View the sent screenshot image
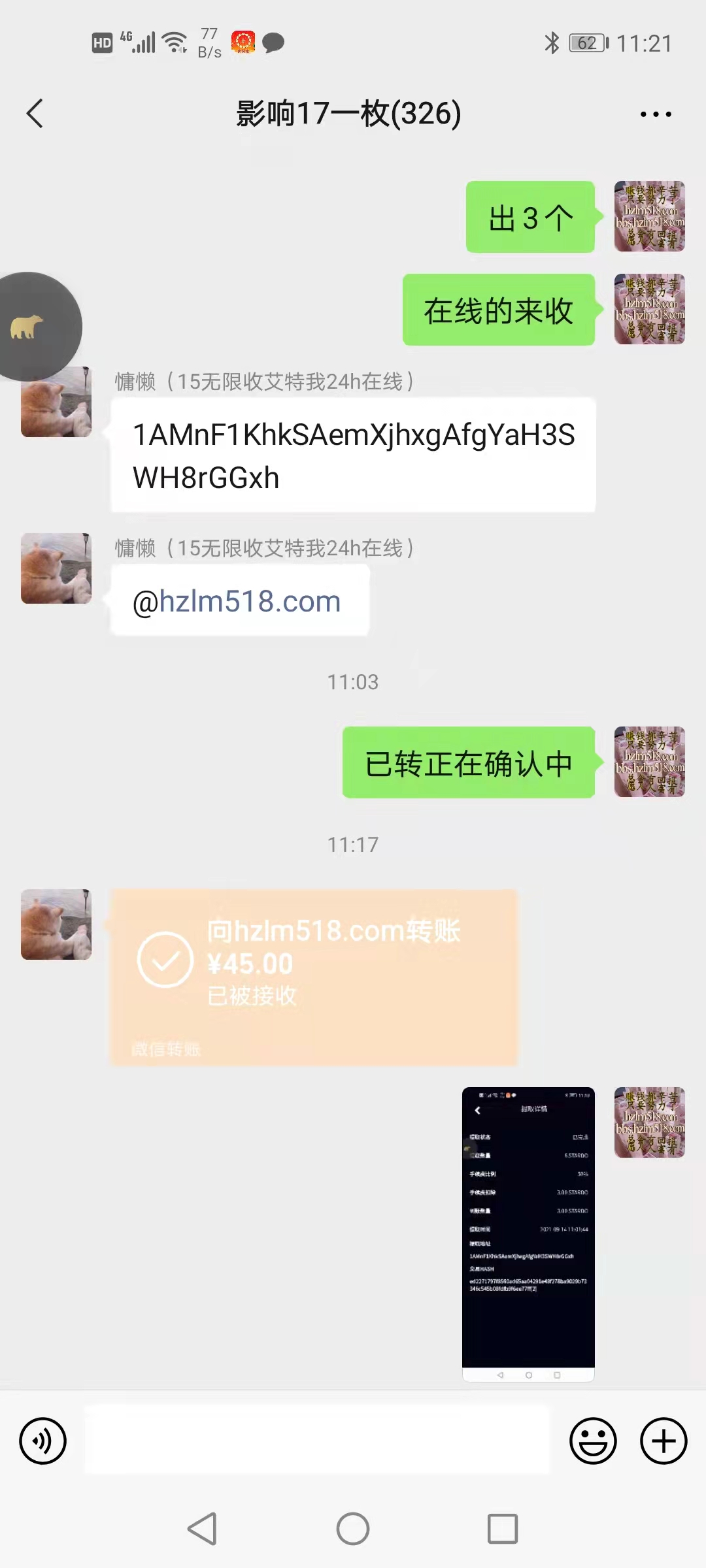Image resolution: width=706 pixels, height=1568 pixels. point(528,1233)
